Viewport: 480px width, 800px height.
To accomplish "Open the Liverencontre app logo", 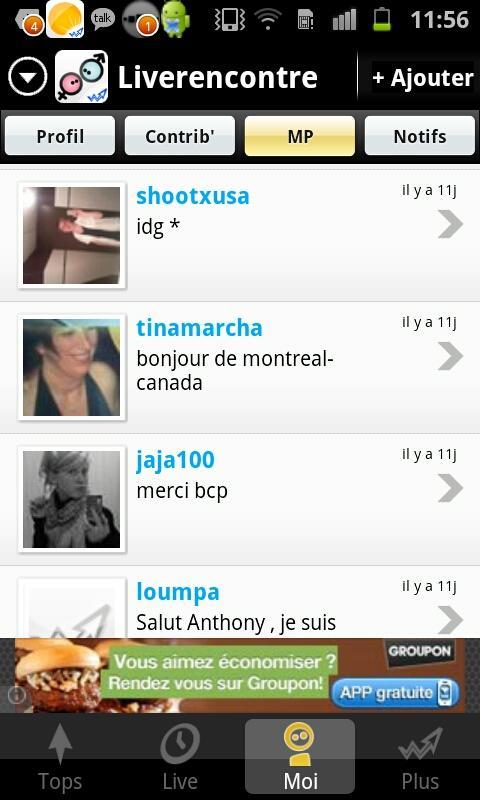I will pos(82,77).
